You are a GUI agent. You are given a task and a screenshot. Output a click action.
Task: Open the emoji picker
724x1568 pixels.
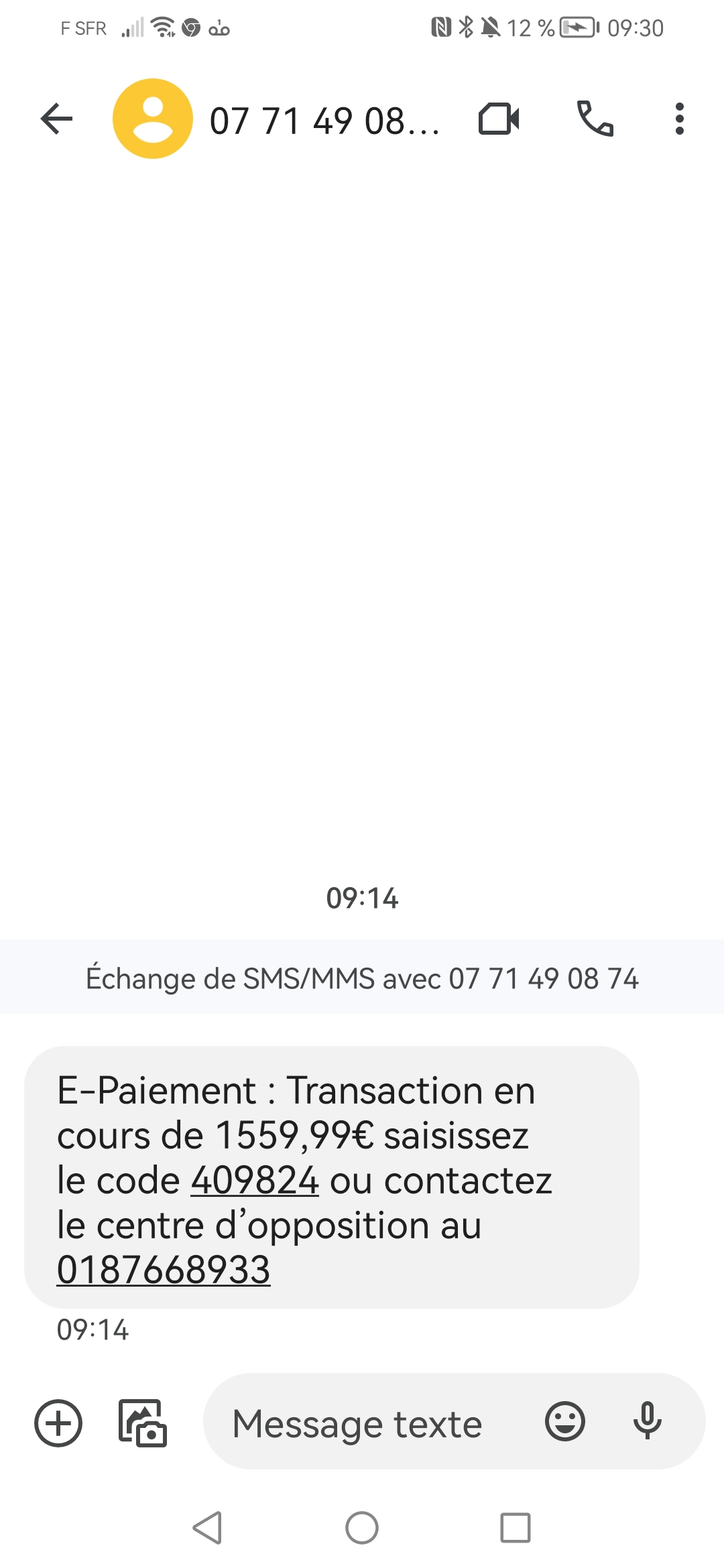(x=565, y=1422)
